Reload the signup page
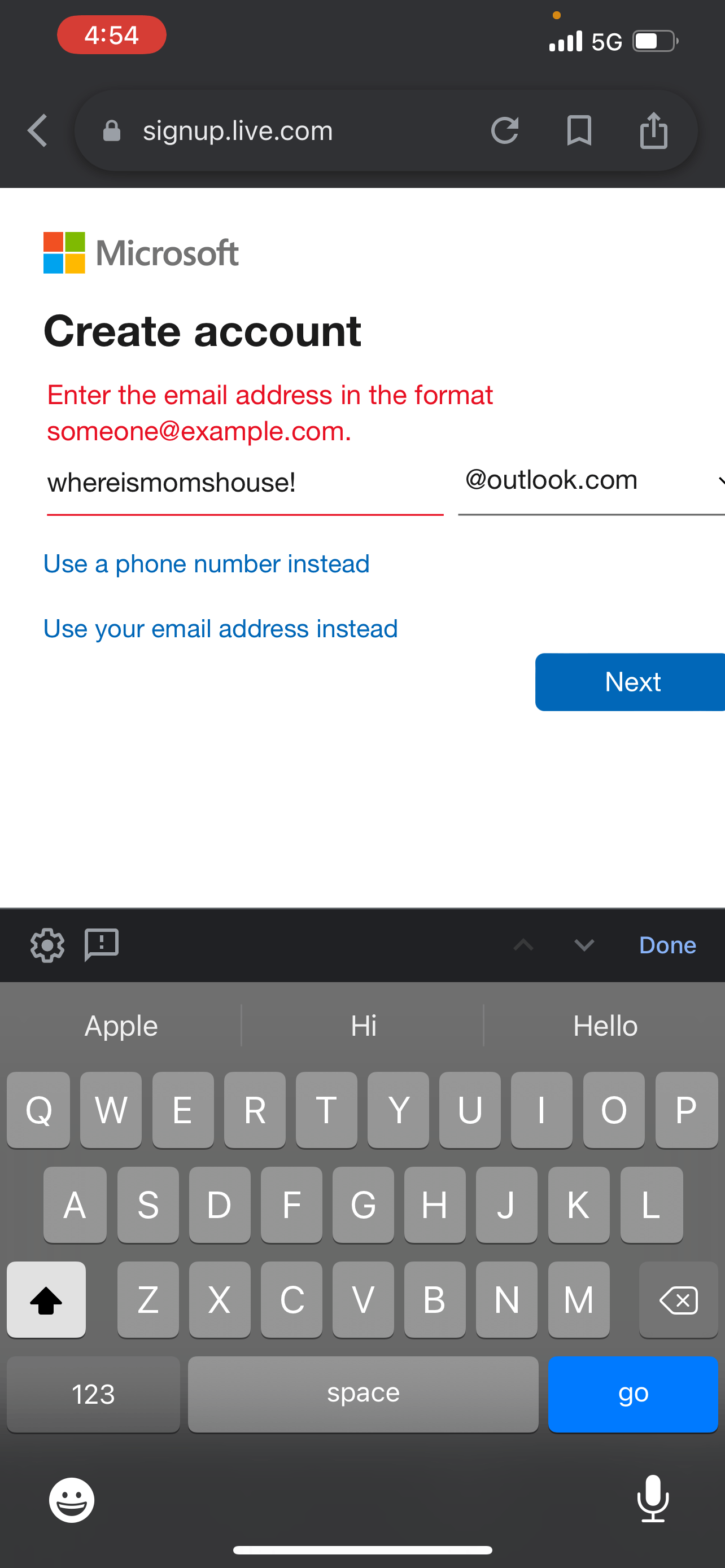Screen dimensions: 725x1568 (505, 131)
